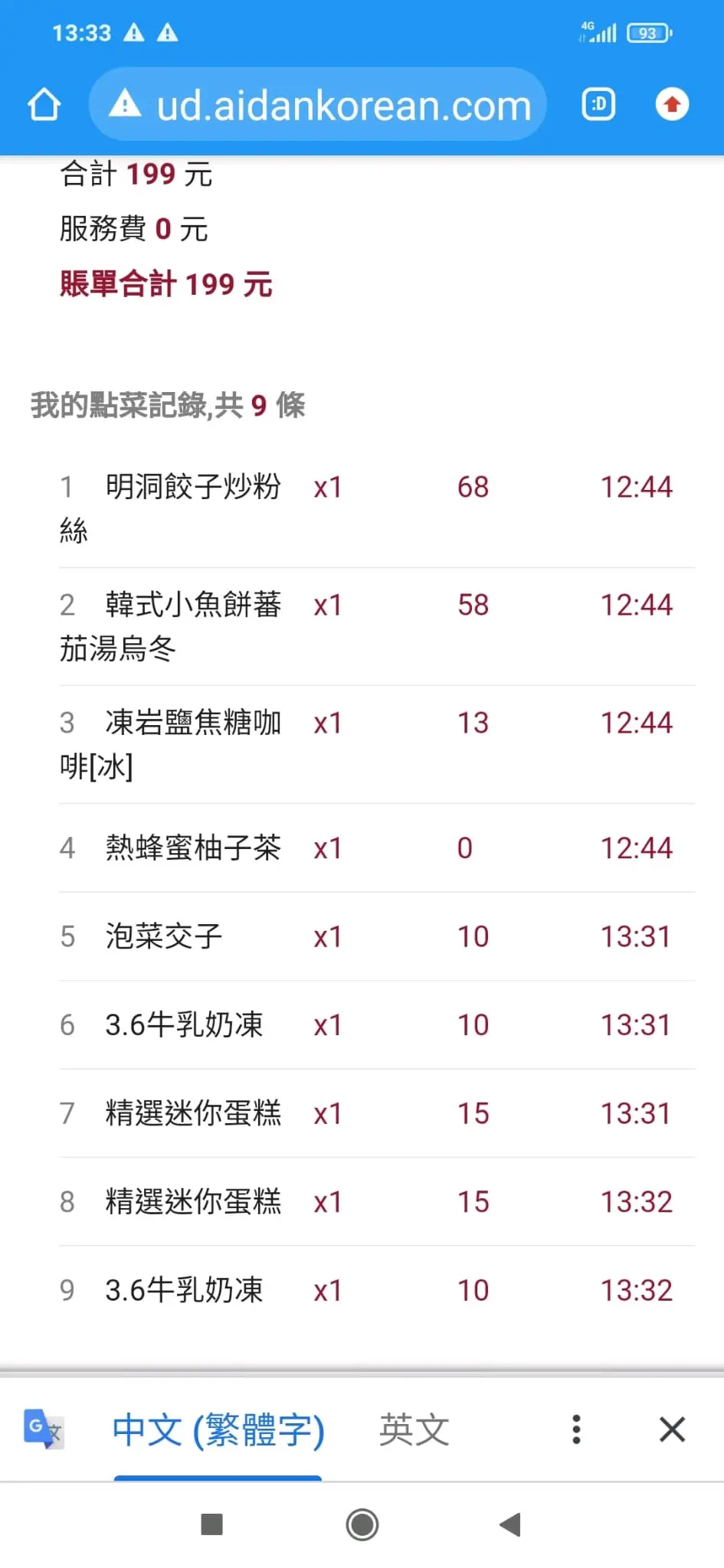Switch translation to 英文

click(x=414, y=1429)
